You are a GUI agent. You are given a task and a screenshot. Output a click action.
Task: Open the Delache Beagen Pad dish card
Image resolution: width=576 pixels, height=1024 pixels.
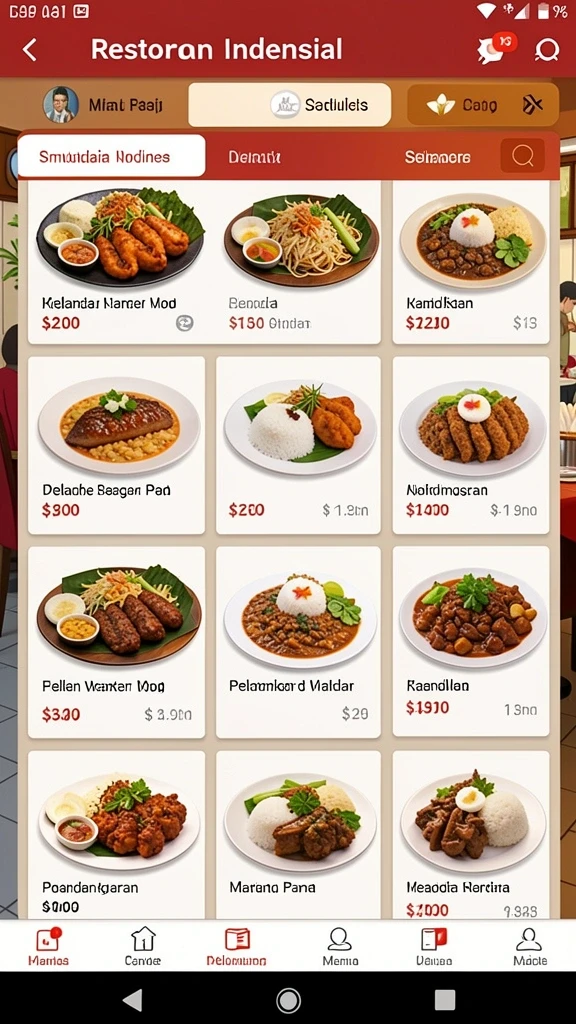(x=116, y=445)
